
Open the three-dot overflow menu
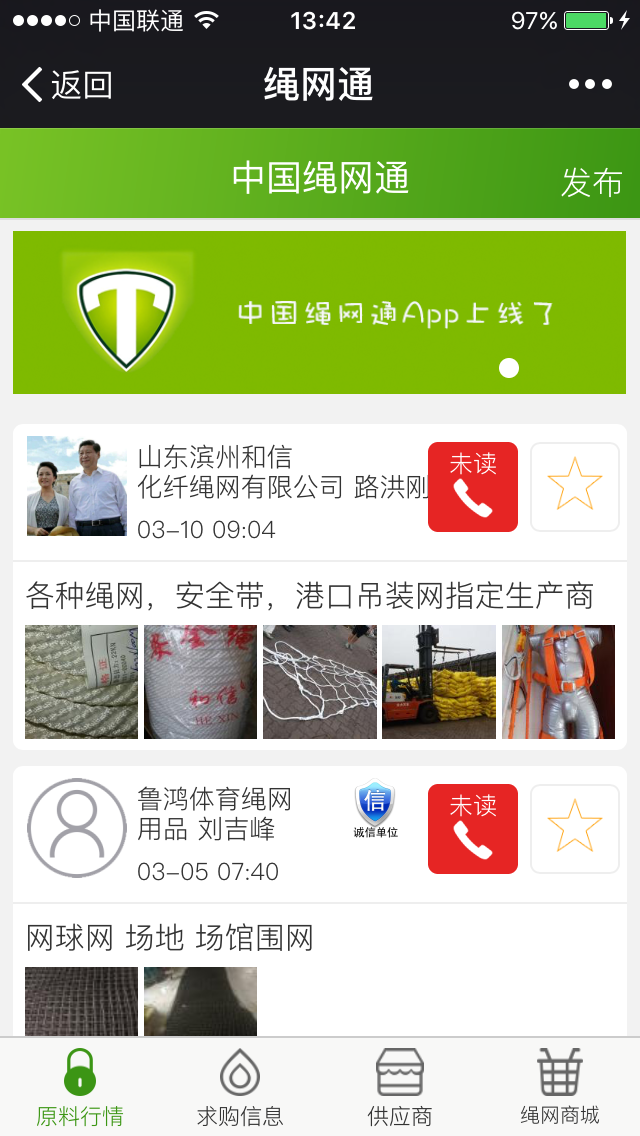(x=590, y=85)
